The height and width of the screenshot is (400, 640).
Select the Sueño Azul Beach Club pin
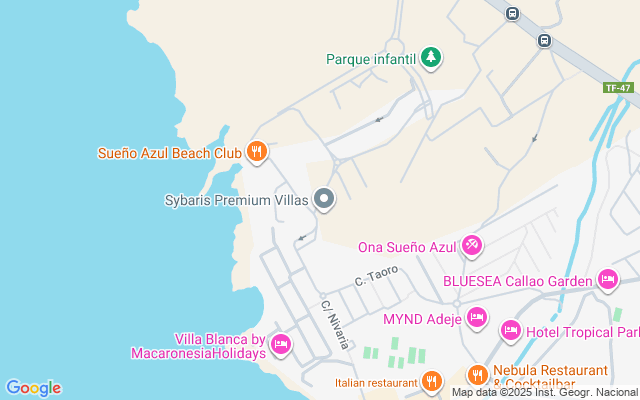(257, 152)
